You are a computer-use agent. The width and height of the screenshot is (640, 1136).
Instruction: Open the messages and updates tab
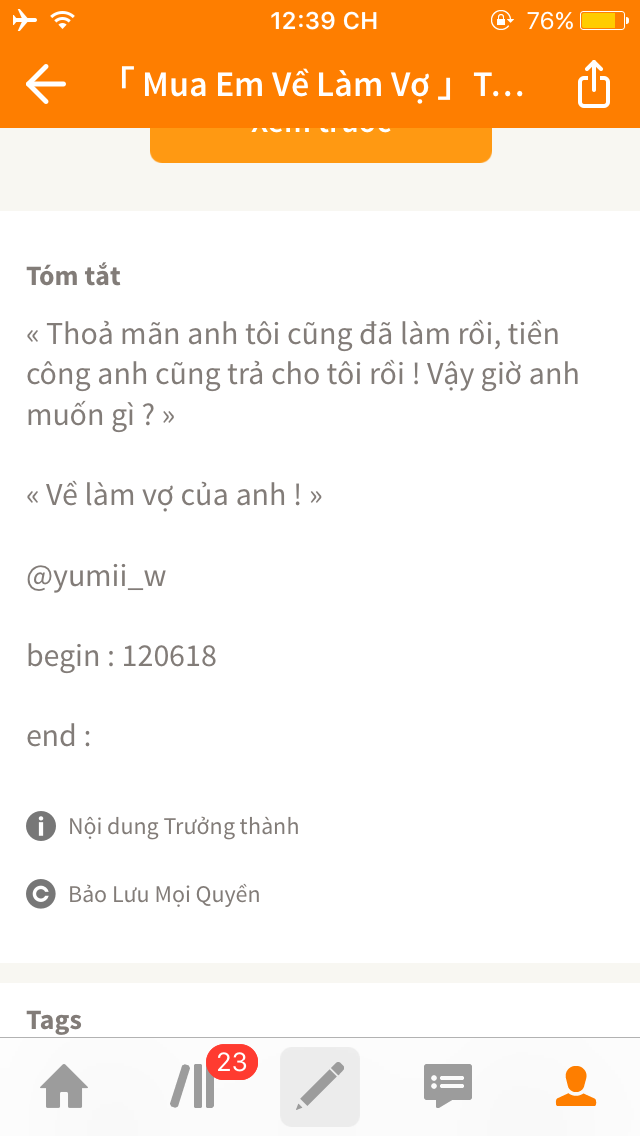coord(448,1086)
